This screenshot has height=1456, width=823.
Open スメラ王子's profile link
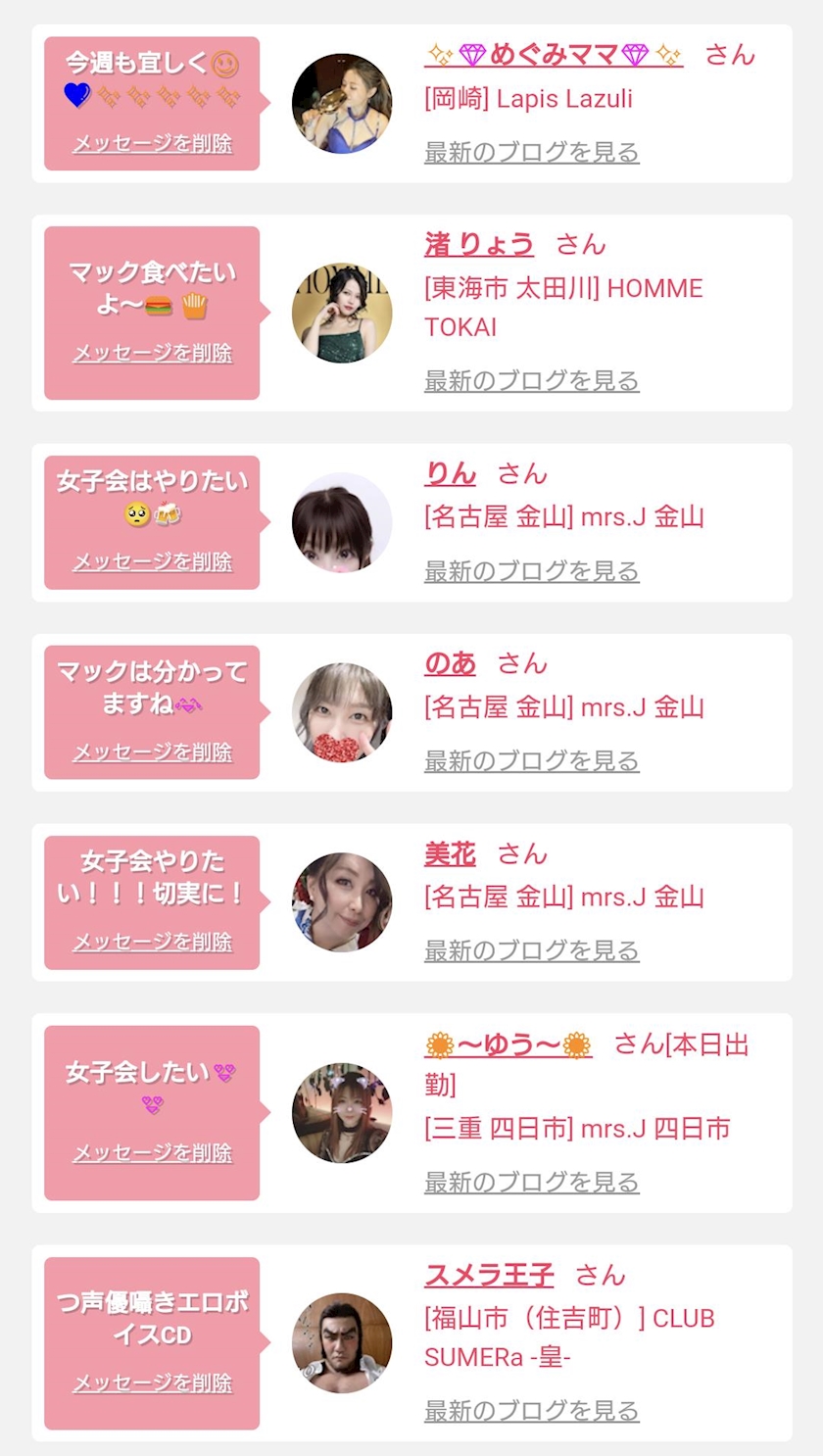489,1275
